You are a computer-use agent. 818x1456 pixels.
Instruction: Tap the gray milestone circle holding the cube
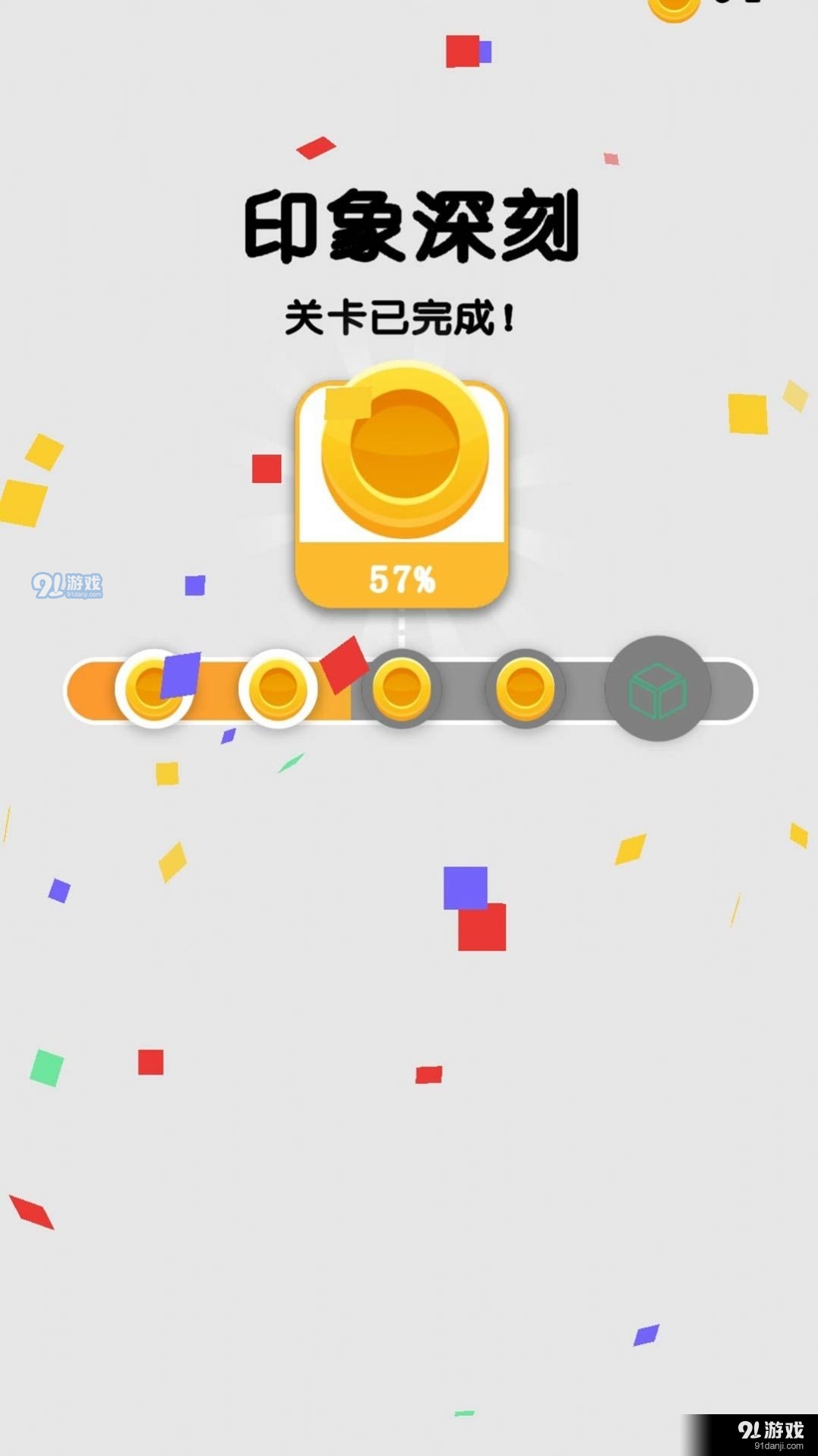coord(659,686)
